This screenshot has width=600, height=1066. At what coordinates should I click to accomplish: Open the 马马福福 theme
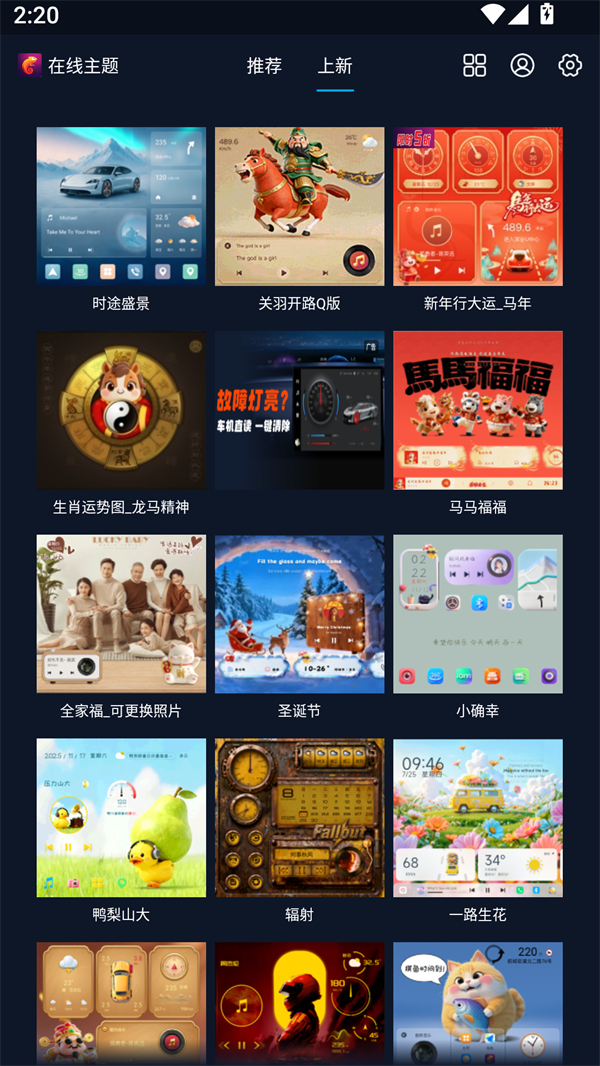(x=478, y=411)
